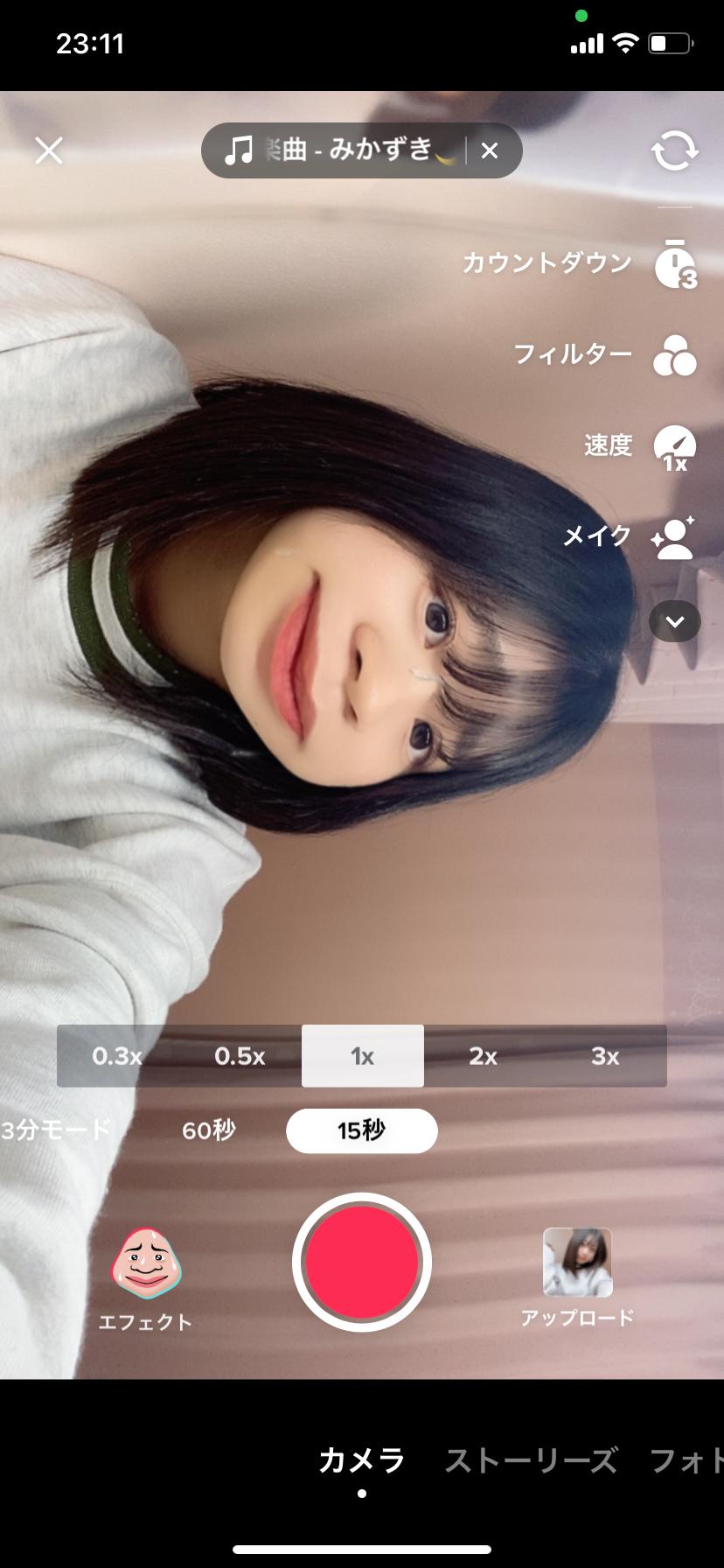Select 0.5x speed
Viewport: 724px width, 1568px height.
pos(240,1056)
